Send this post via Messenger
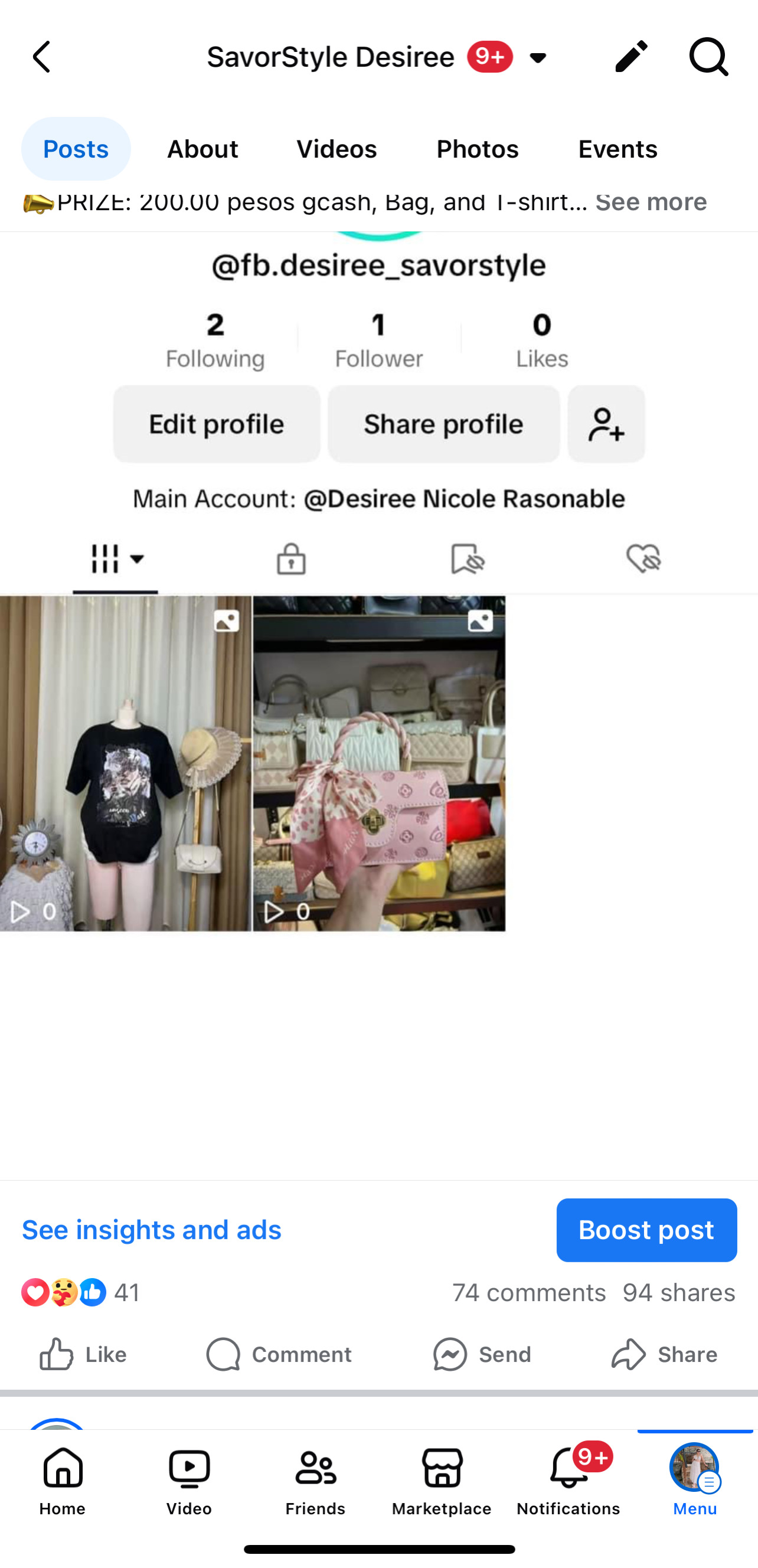Screen dimensions: 758x1568 (x=482, y=1354)
